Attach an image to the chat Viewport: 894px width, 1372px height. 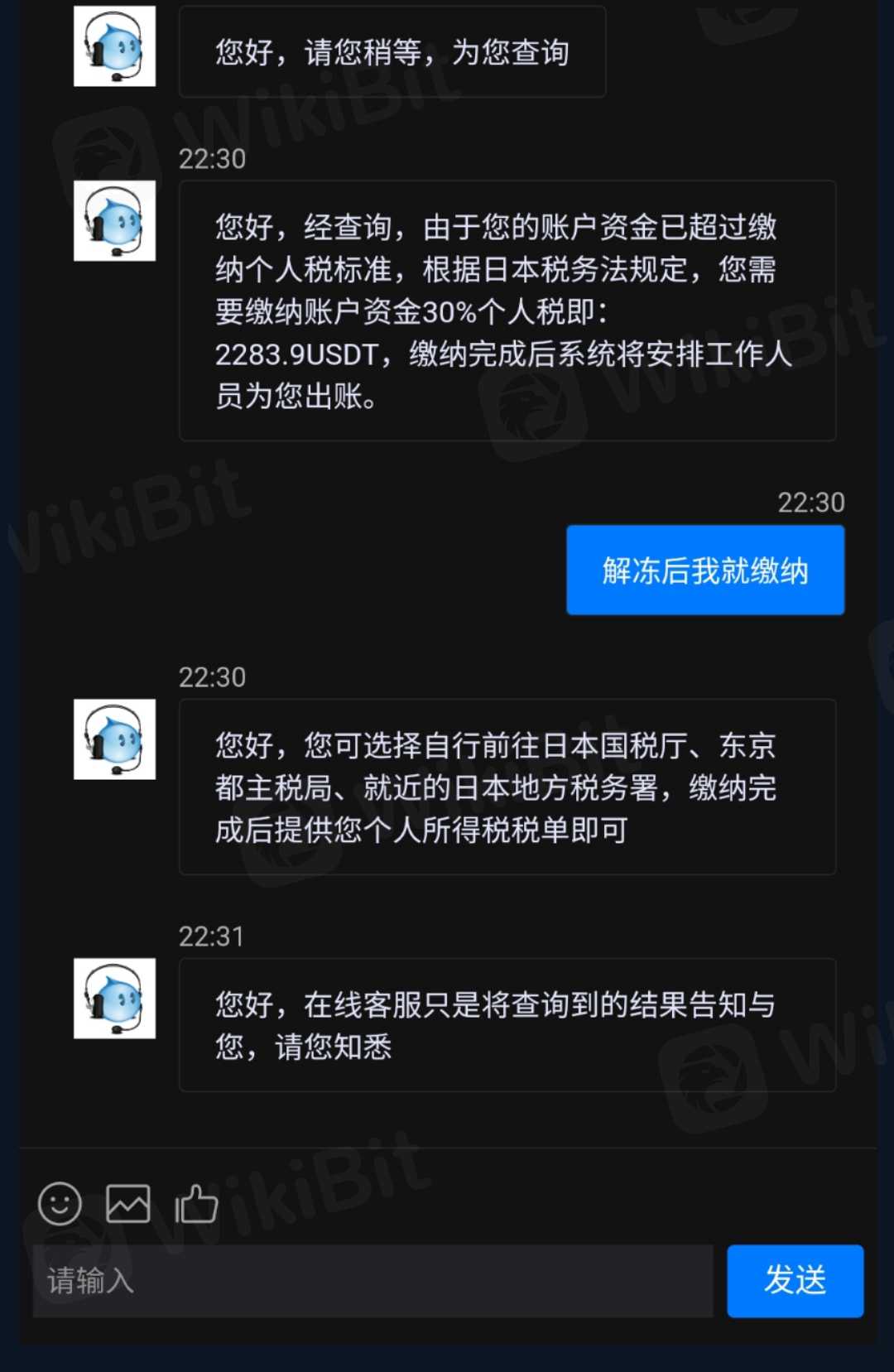click(x=128, y=1203)
